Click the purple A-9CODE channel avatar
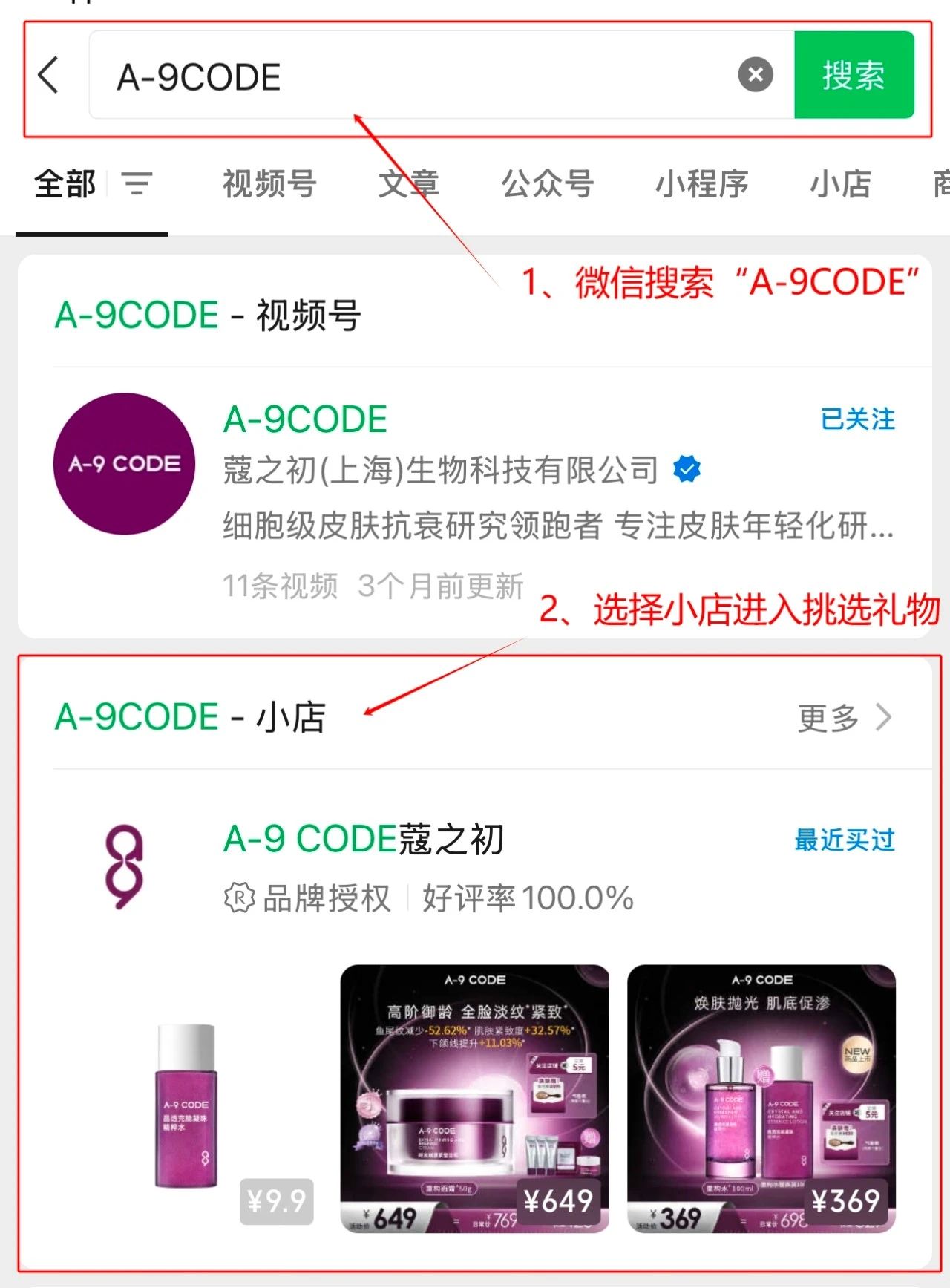The height and width of the screenshot is (1288, 950). pos(123,463)
